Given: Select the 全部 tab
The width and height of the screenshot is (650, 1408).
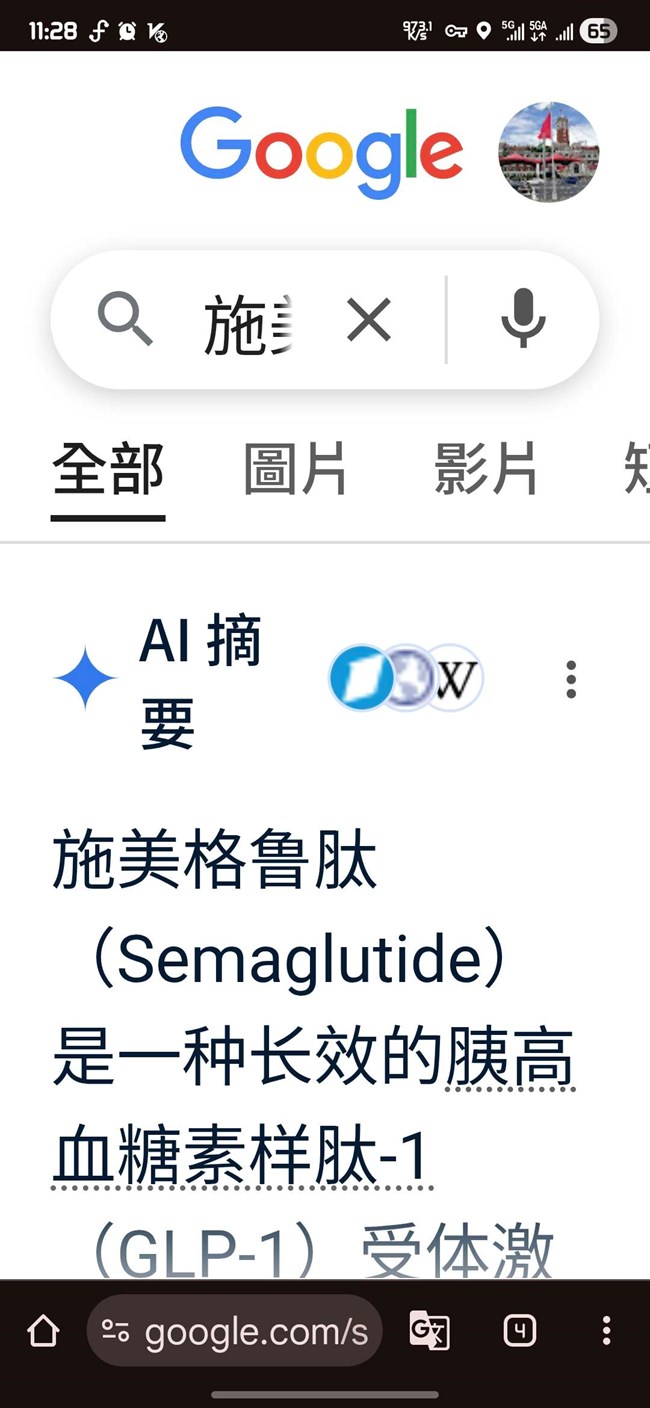Looking at the screenshot, I should [108, 470].
